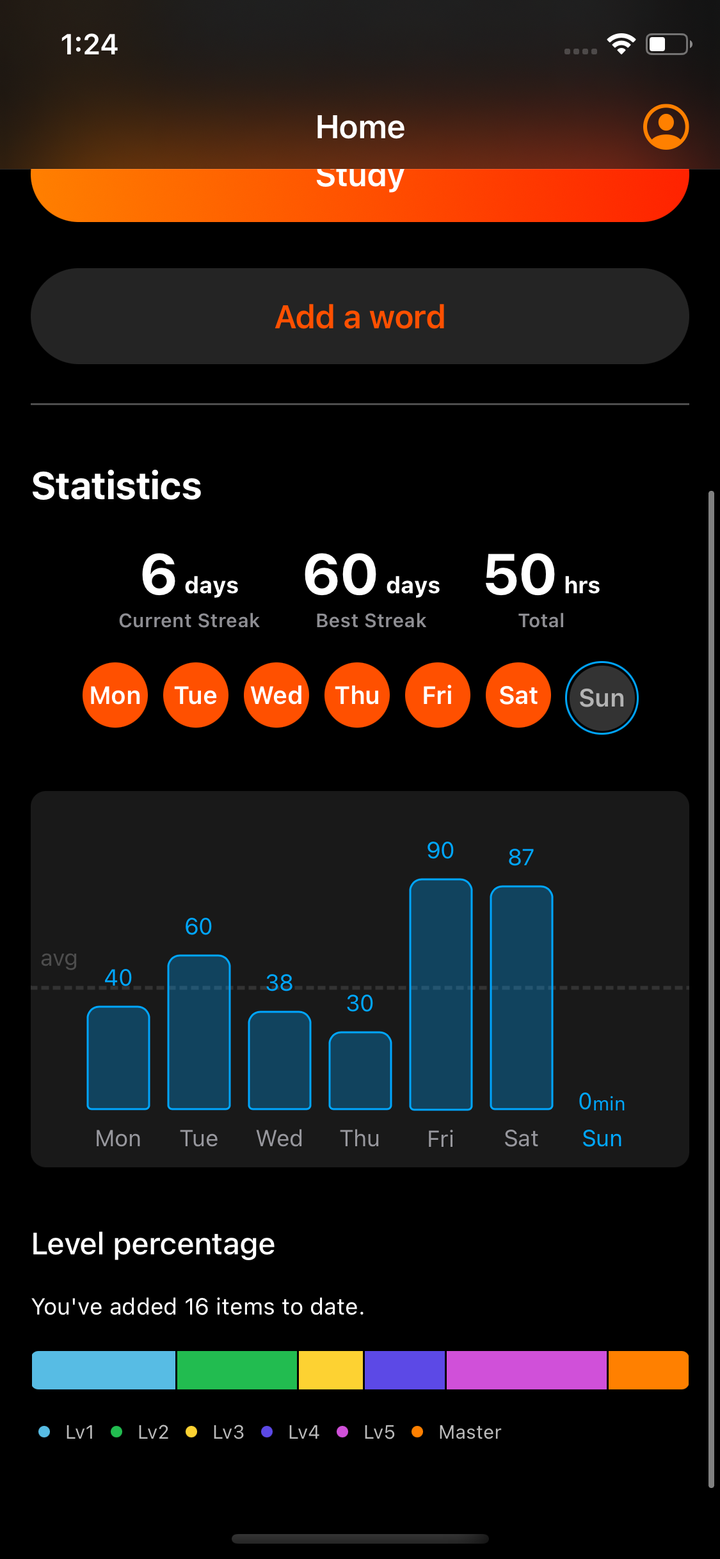Choose the Tue day circle
The image size is (720, 1559).
point(196,696)
